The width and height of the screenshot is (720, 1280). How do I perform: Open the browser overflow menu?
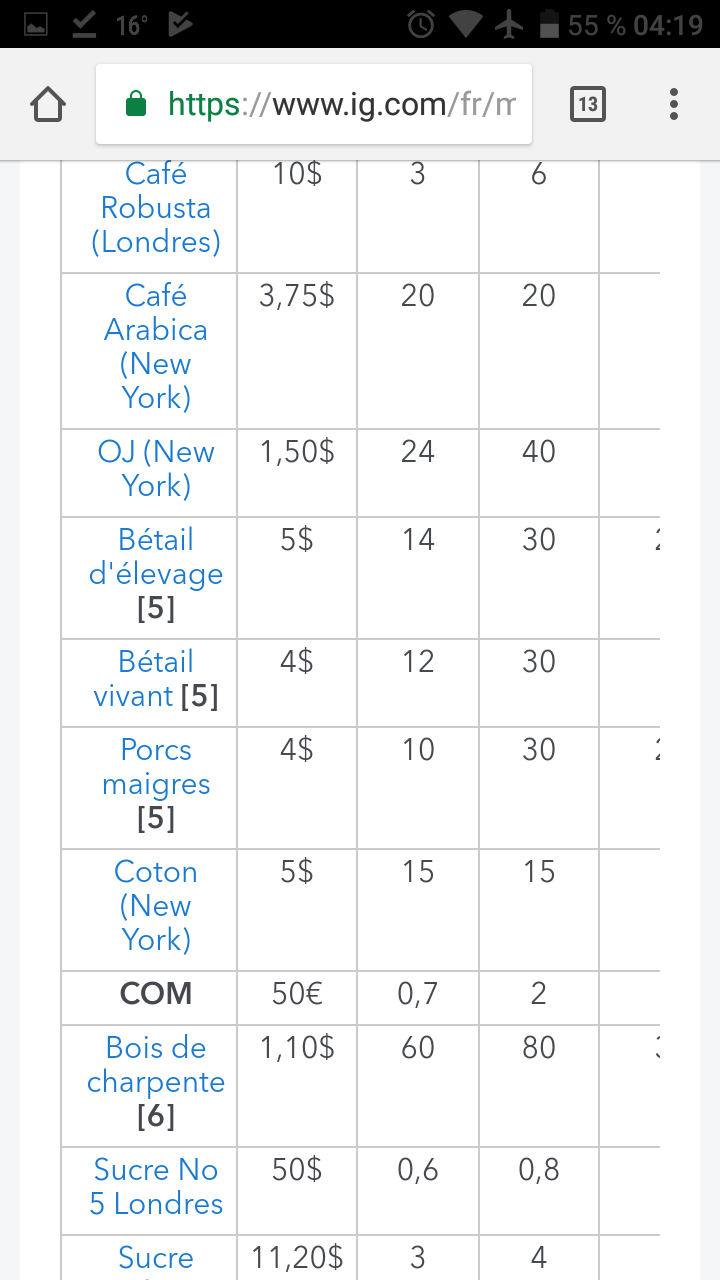click(x=674, y=105)
